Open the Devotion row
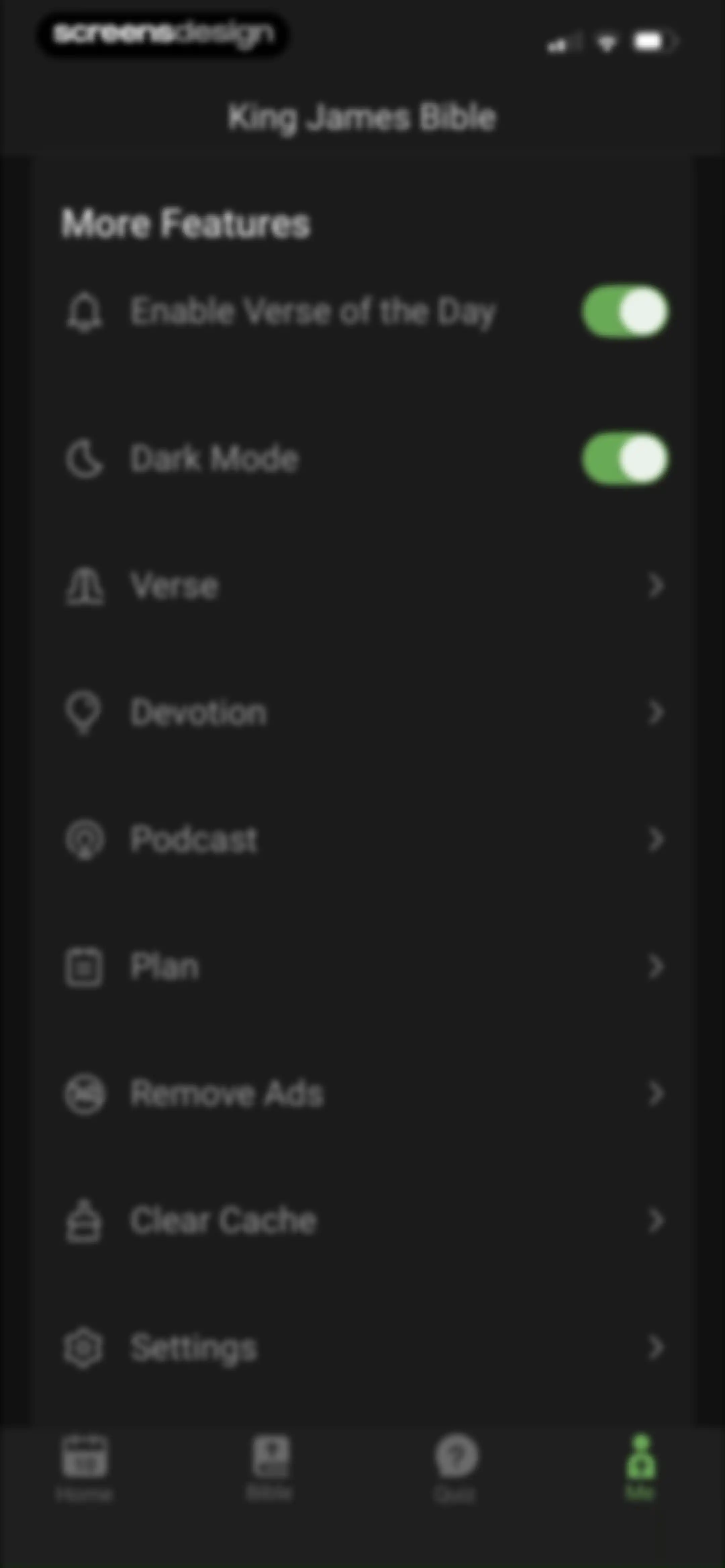 pyautogui.click(x=363, y=712)
